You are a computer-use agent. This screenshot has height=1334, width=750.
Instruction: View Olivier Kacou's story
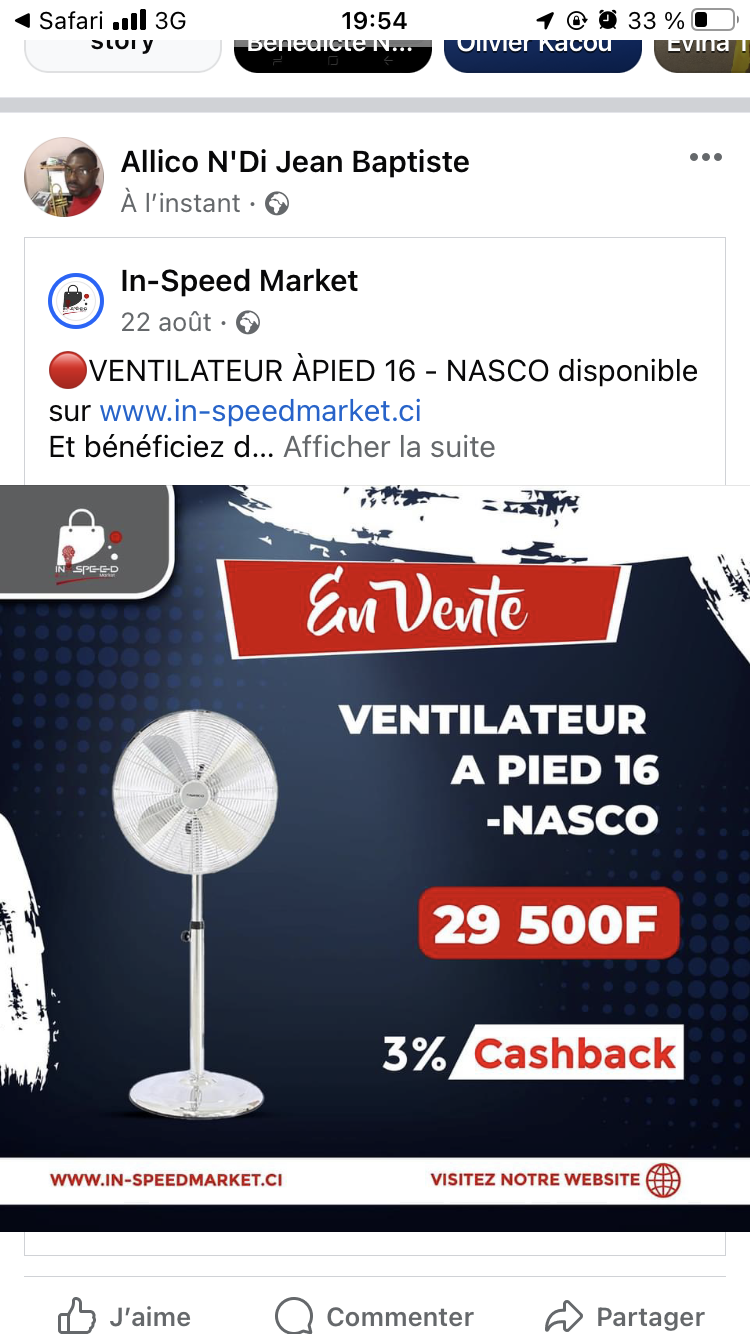(542, 48)
